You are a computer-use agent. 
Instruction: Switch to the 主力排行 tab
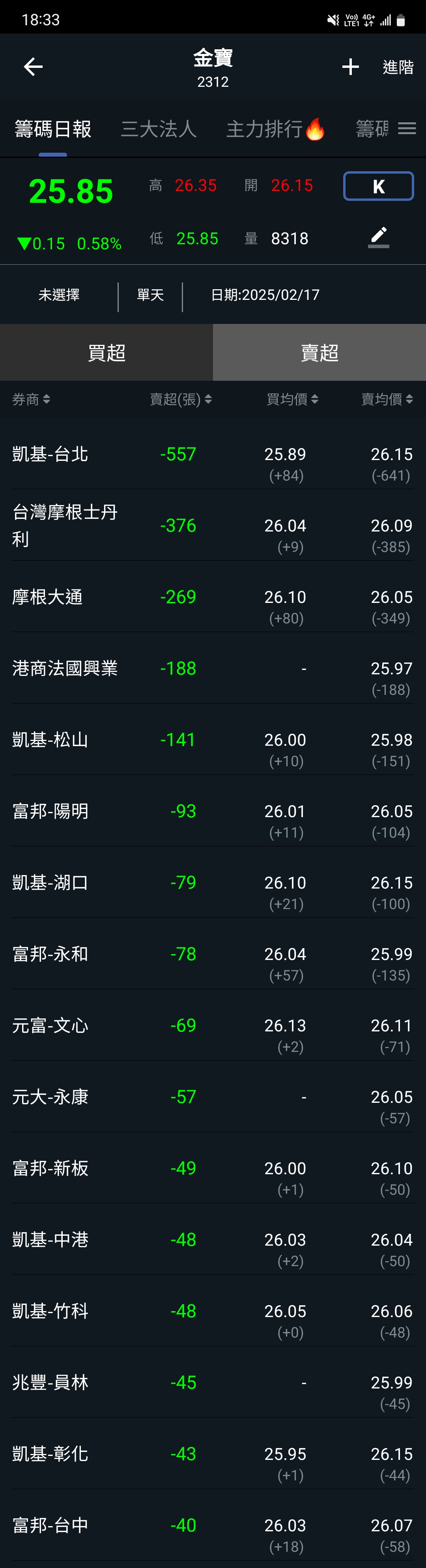pyautogui.click(x=276, y=129)
